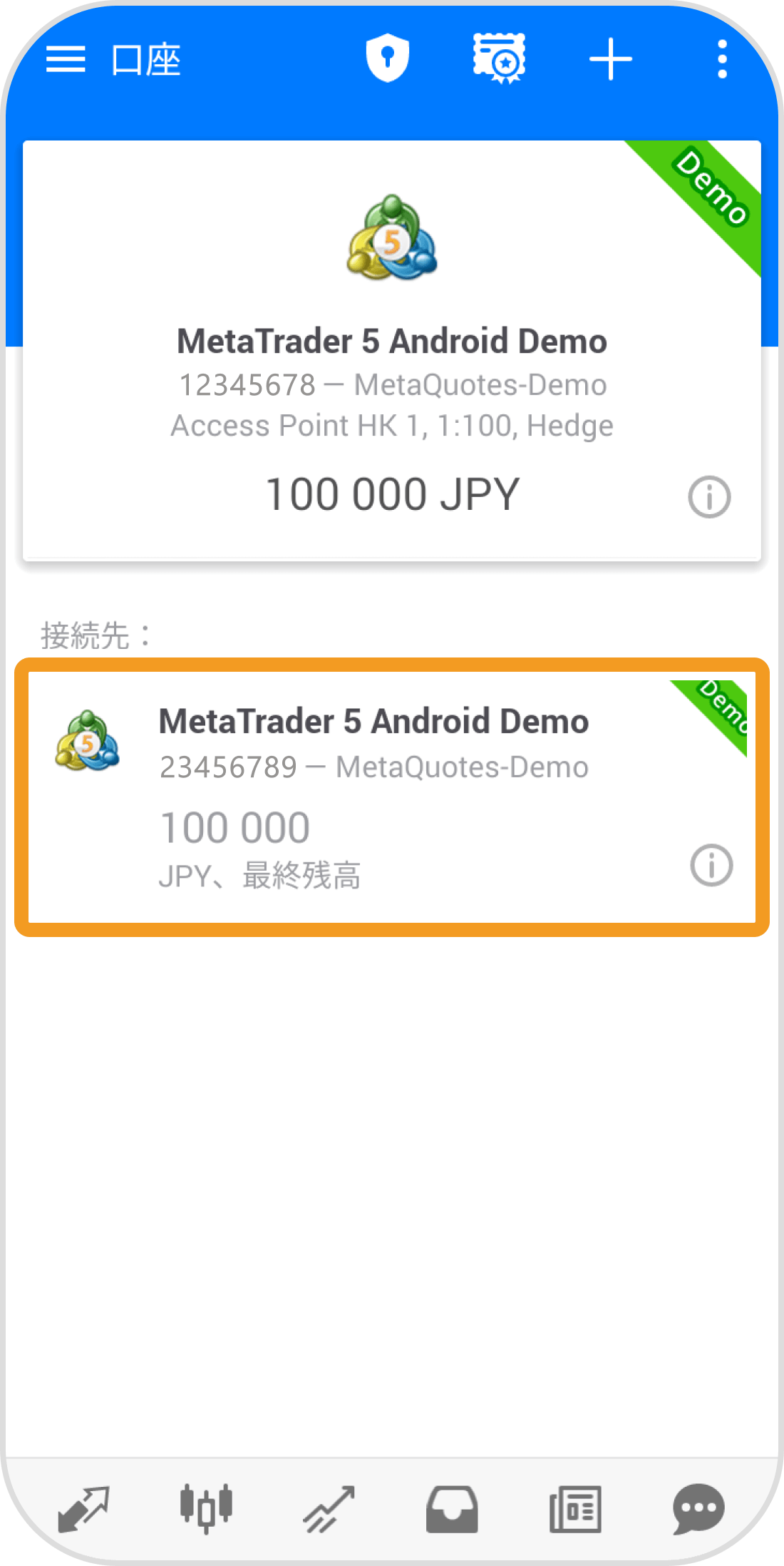The image size is (784, 1566).
Task: Switch to the trade trend-line tab
Action: [329, 1508]
